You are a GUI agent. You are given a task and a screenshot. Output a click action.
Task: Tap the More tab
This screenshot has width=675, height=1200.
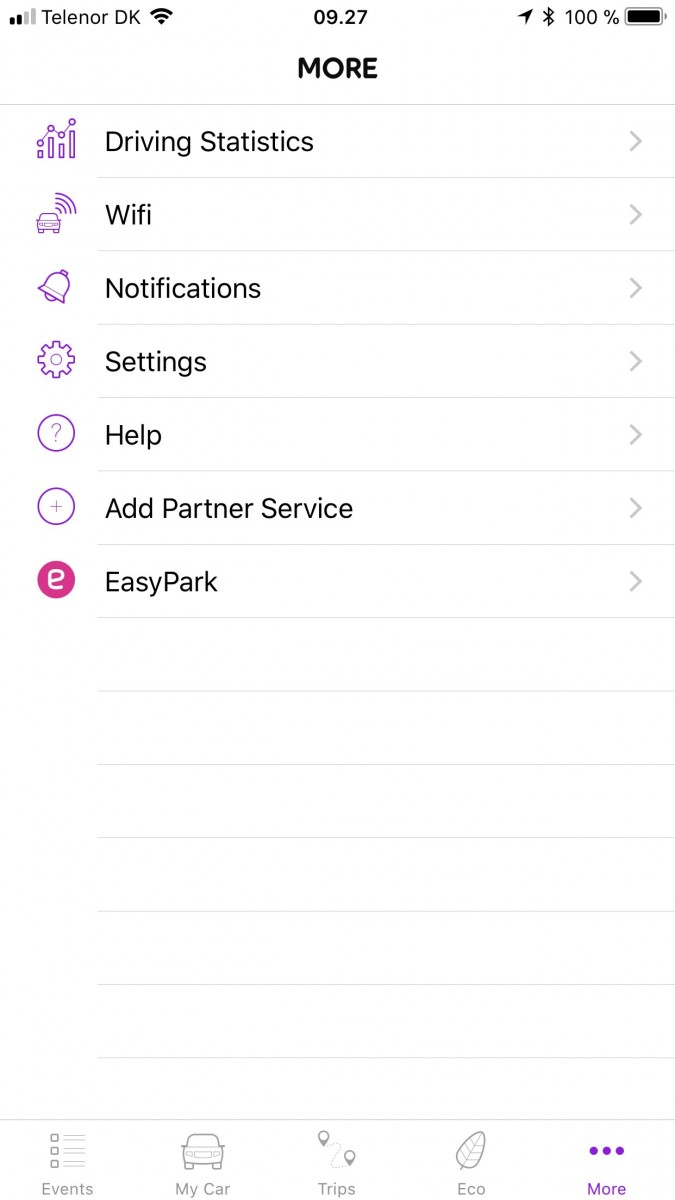[607, 1162]
